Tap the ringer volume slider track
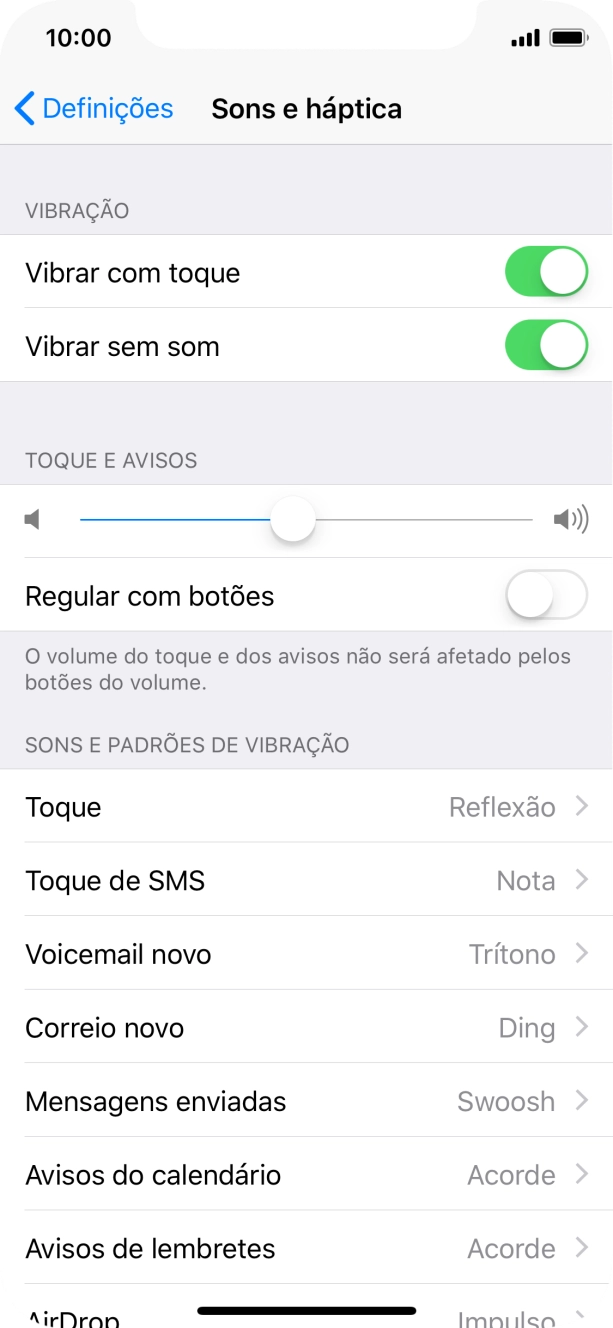The height and width of the screenshot is (1328, 613). pos(420,520)
